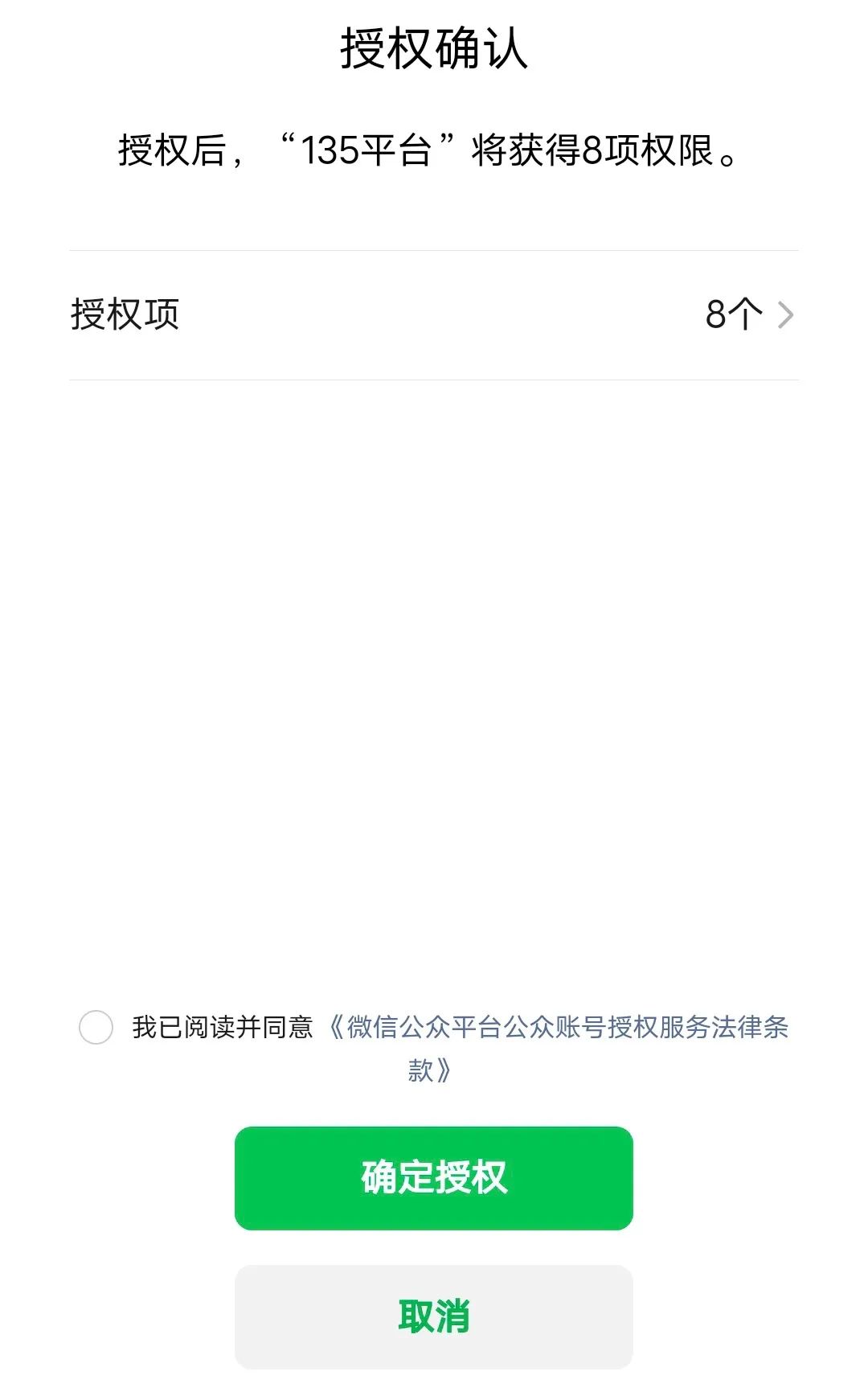
Task: Open the 授权项 row showing 8个
Action: coord(434,314)
